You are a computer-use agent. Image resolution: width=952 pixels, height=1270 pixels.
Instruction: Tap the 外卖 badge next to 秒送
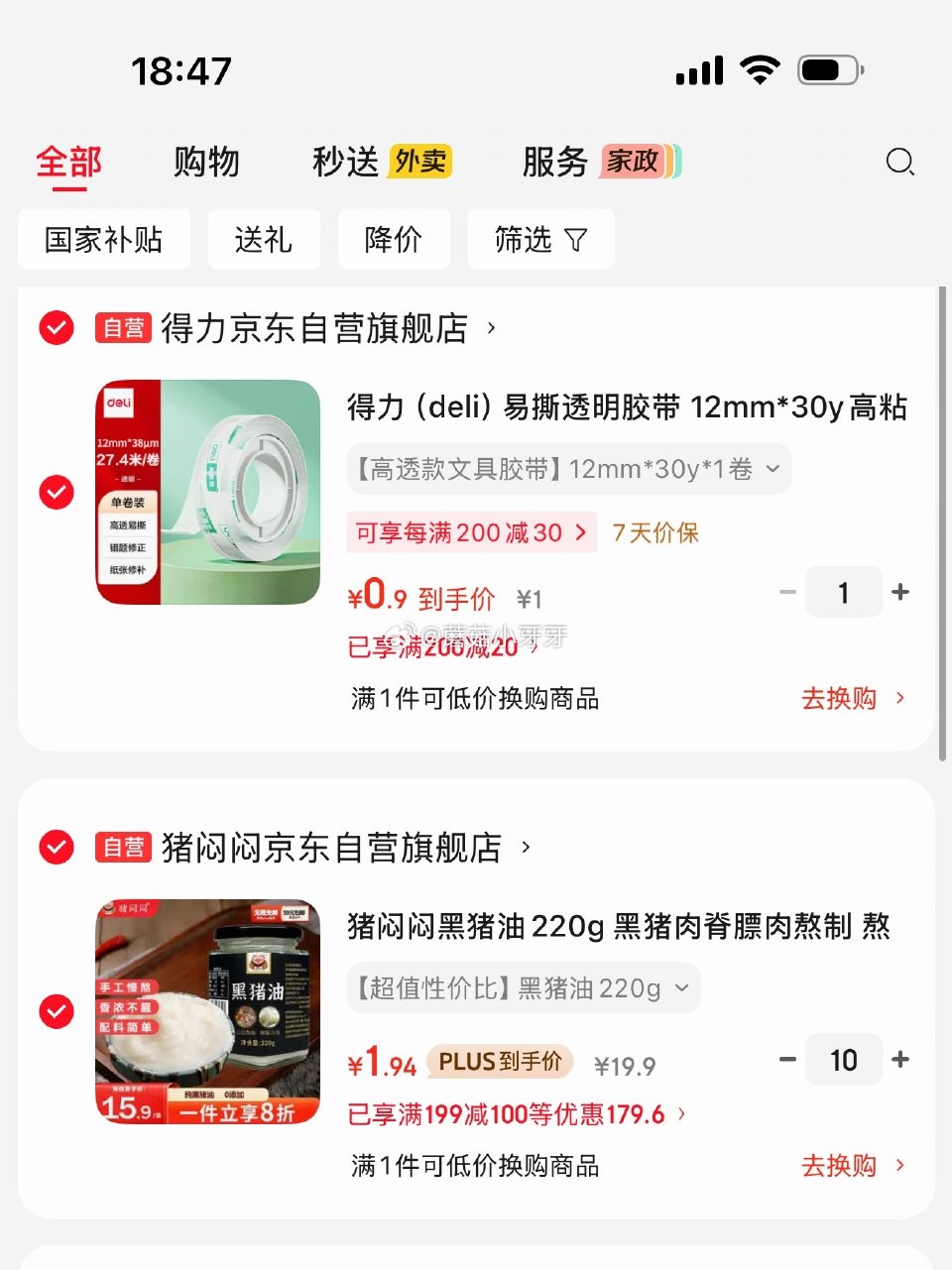tap(420, 161)
